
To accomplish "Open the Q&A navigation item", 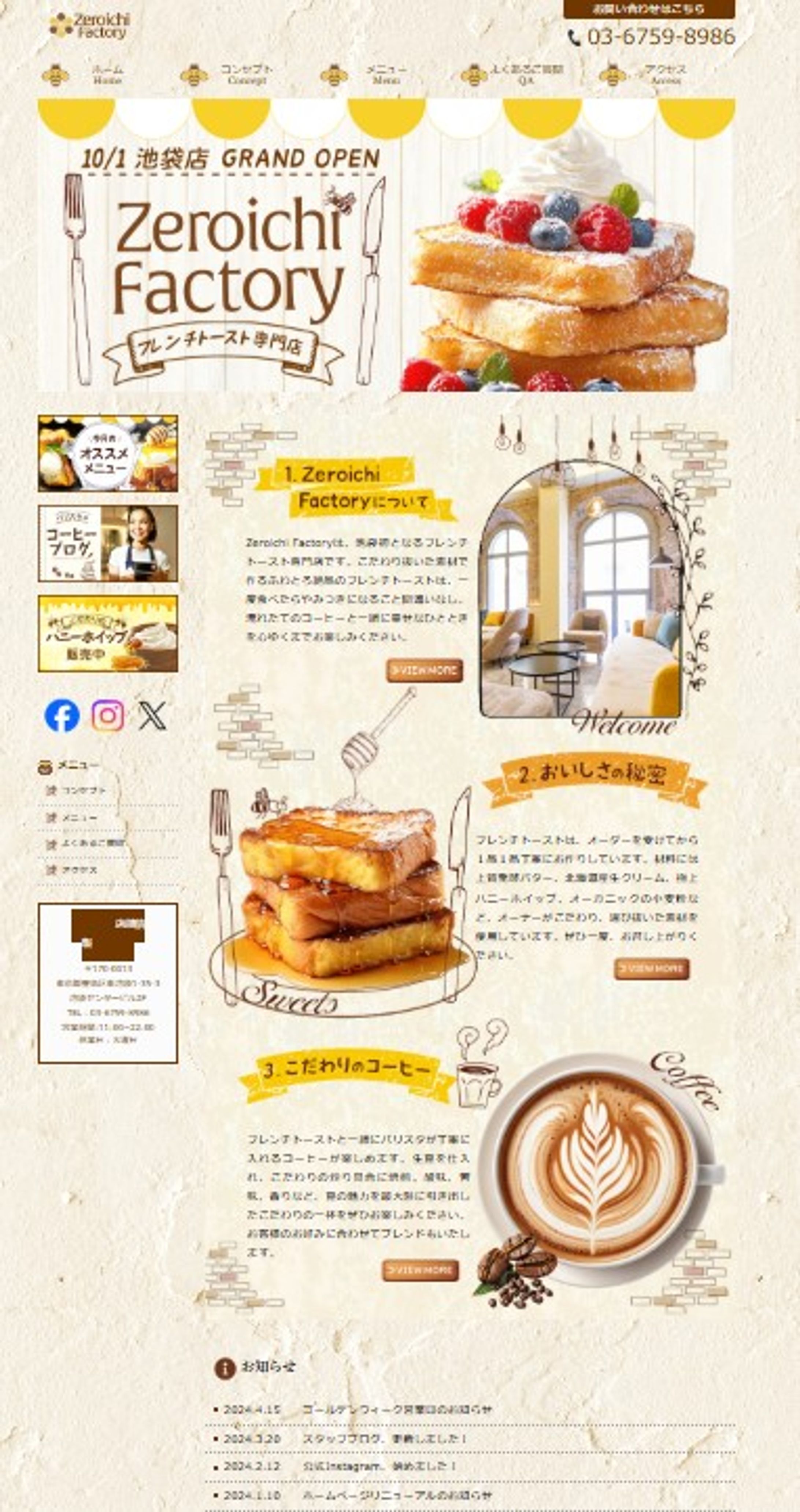I will point(526,75).
